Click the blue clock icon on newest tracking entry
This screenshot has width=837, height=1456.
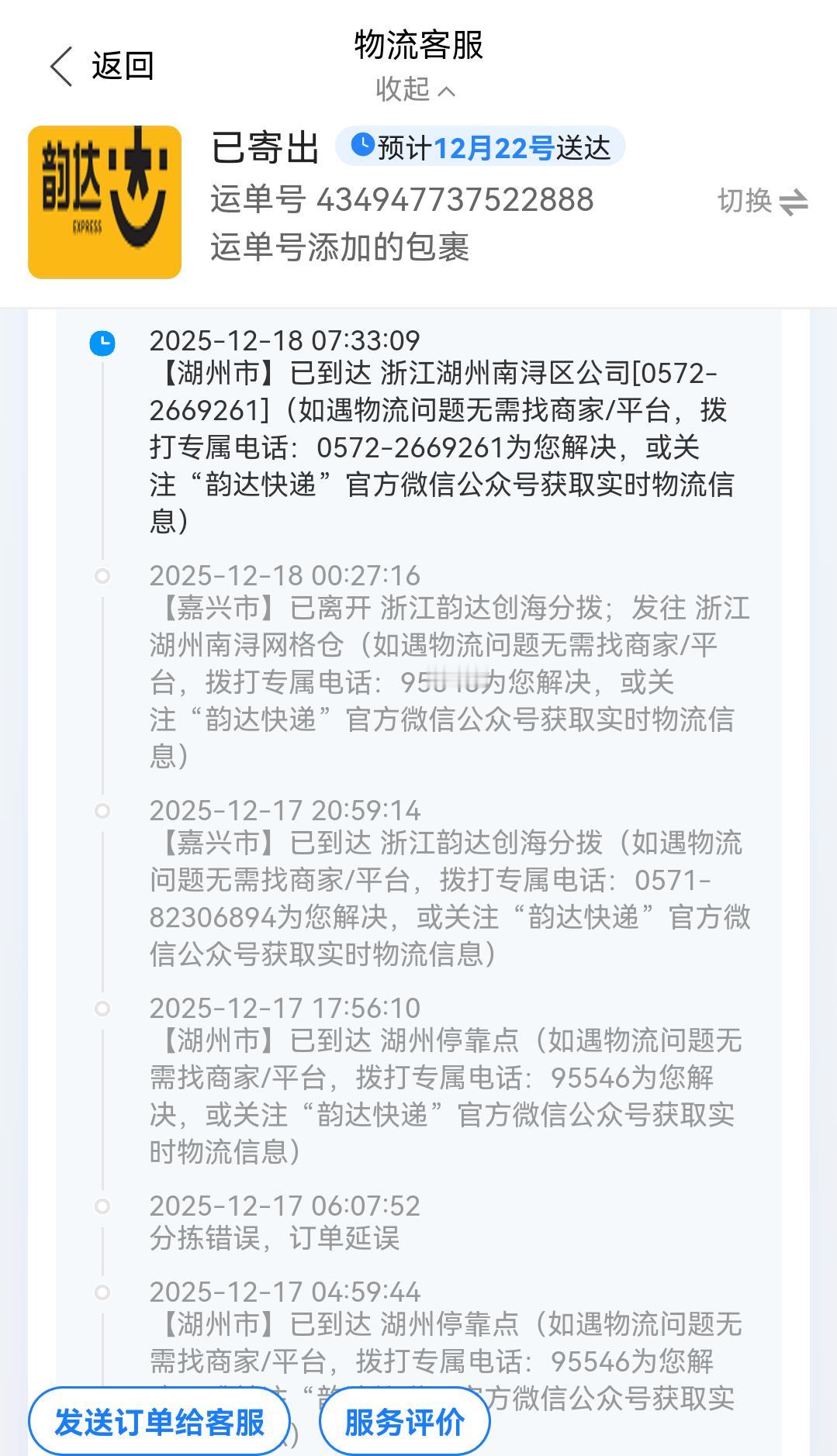tap(102, 343)
